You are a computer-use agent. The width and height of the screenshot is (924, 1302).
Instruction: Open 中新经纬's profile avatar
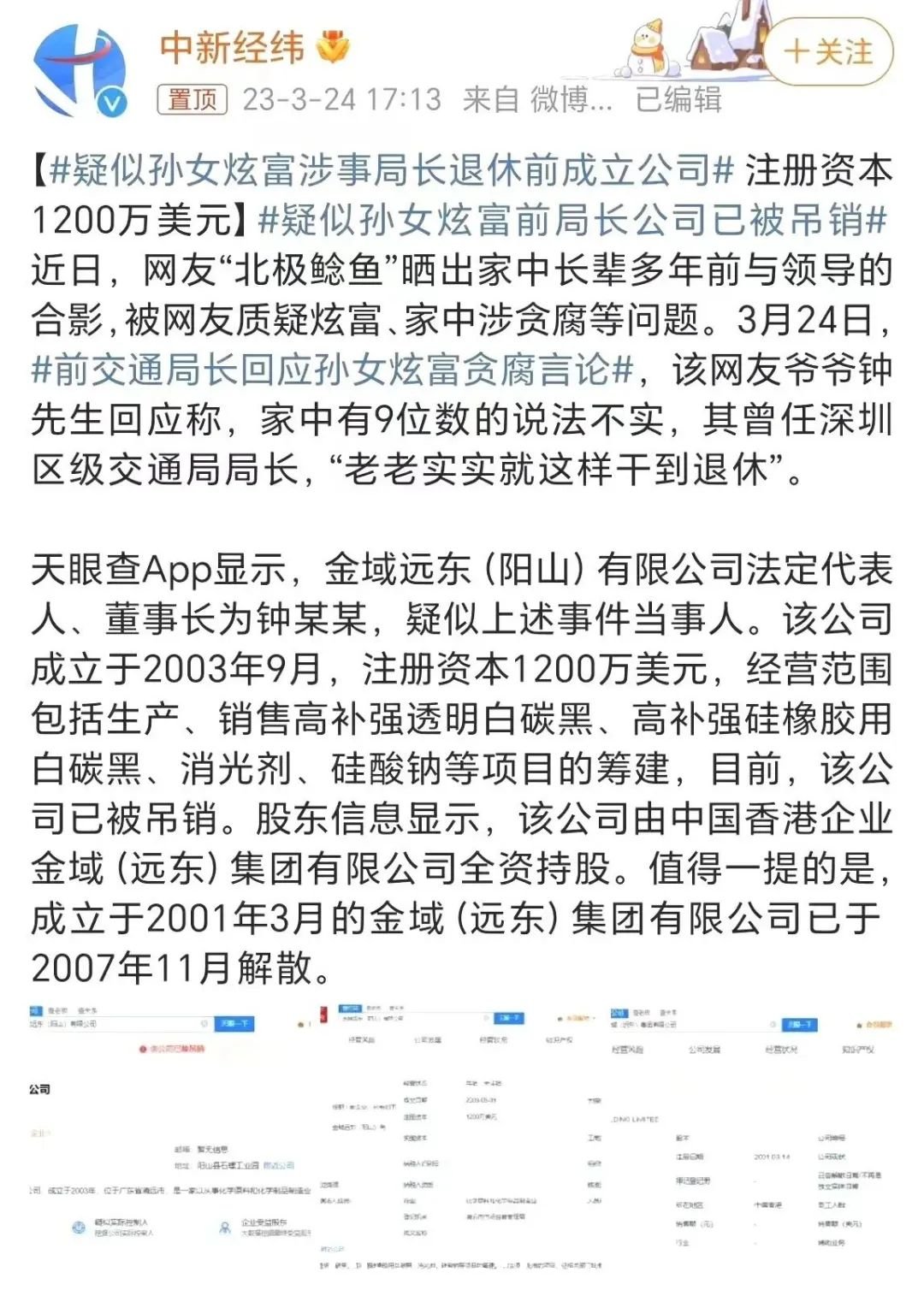click(x=79, y=72)
